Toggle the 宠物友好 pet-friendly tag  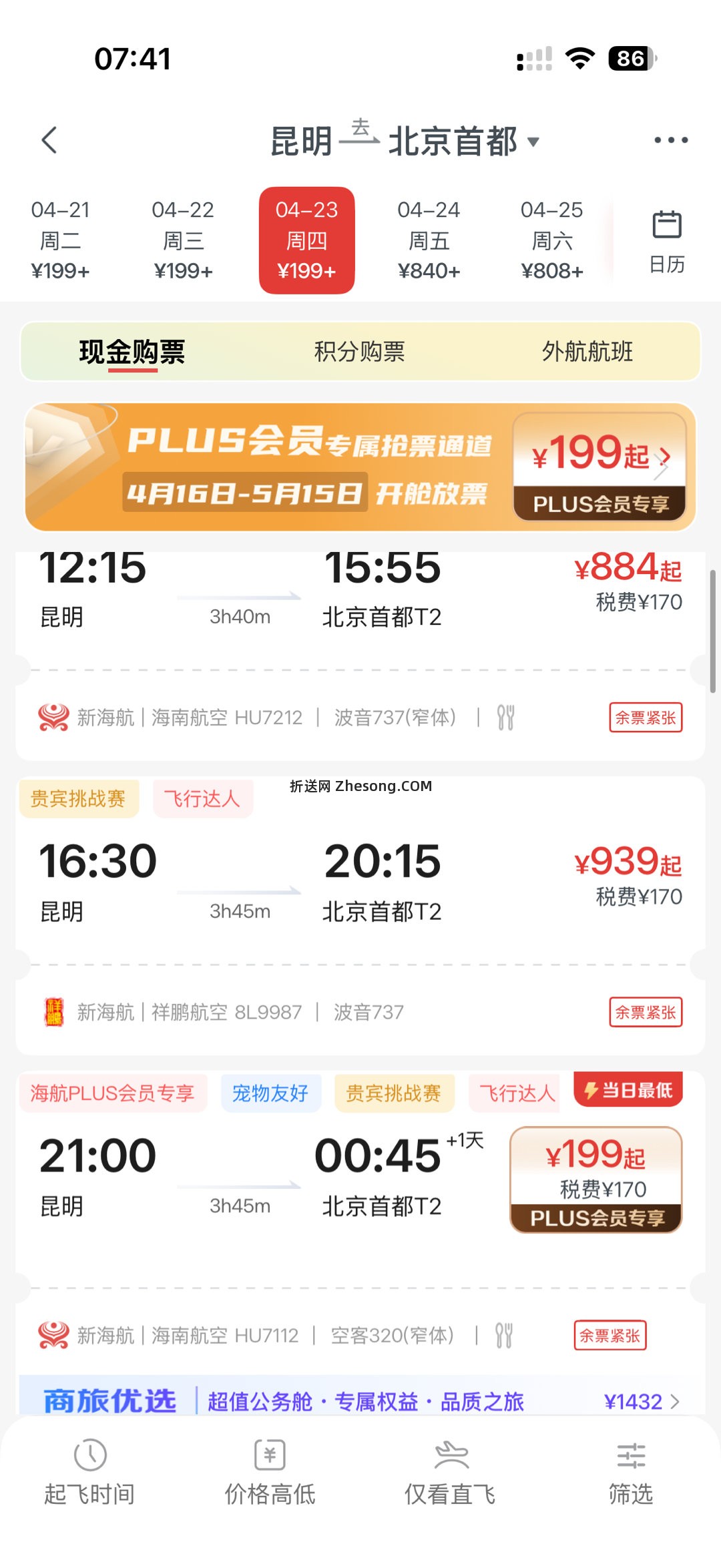270,1093
